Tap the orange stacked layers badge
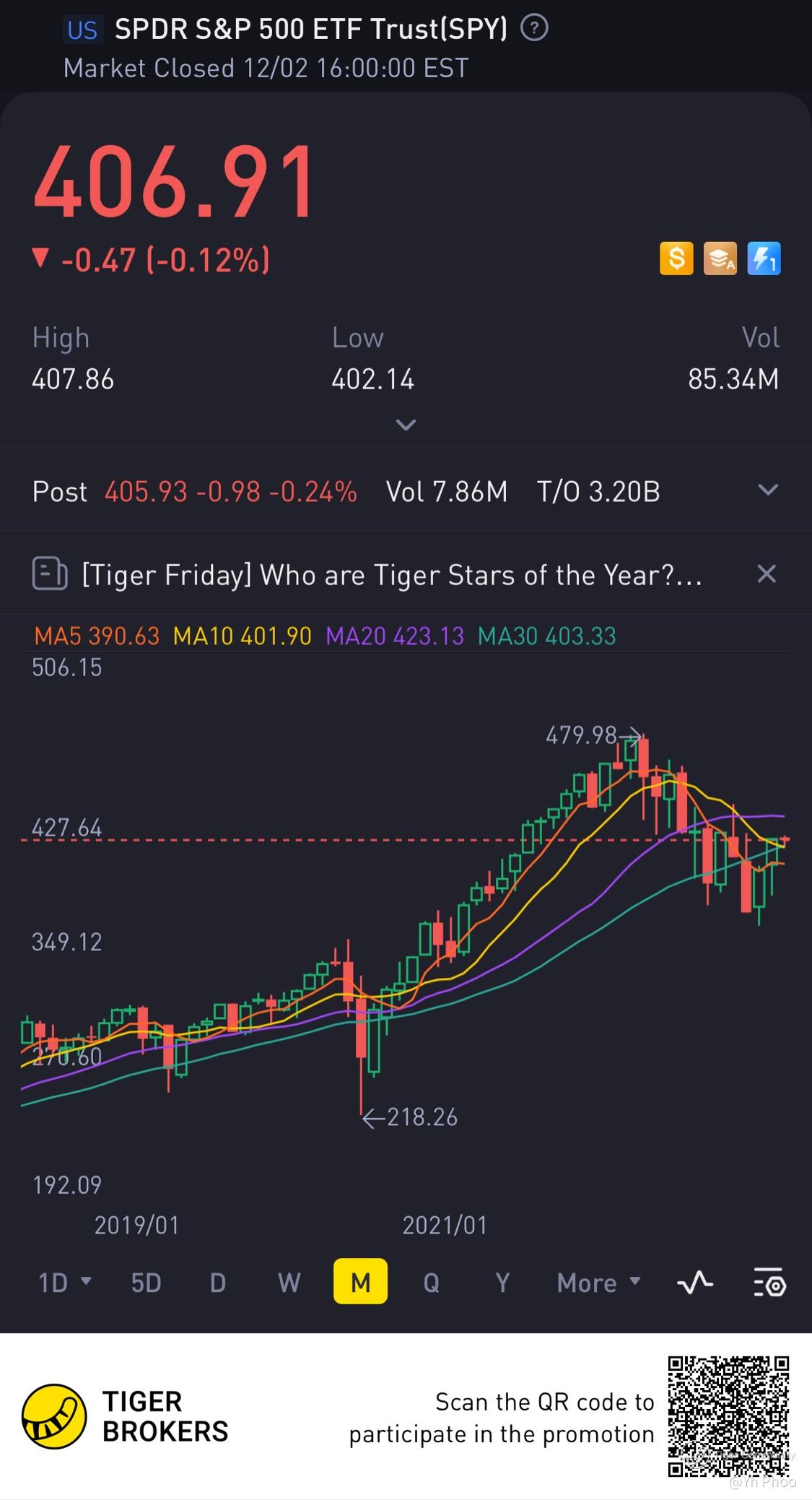The height and width of the screenshot is (1500, 812). pyautogui.click(x=720, y=258)
